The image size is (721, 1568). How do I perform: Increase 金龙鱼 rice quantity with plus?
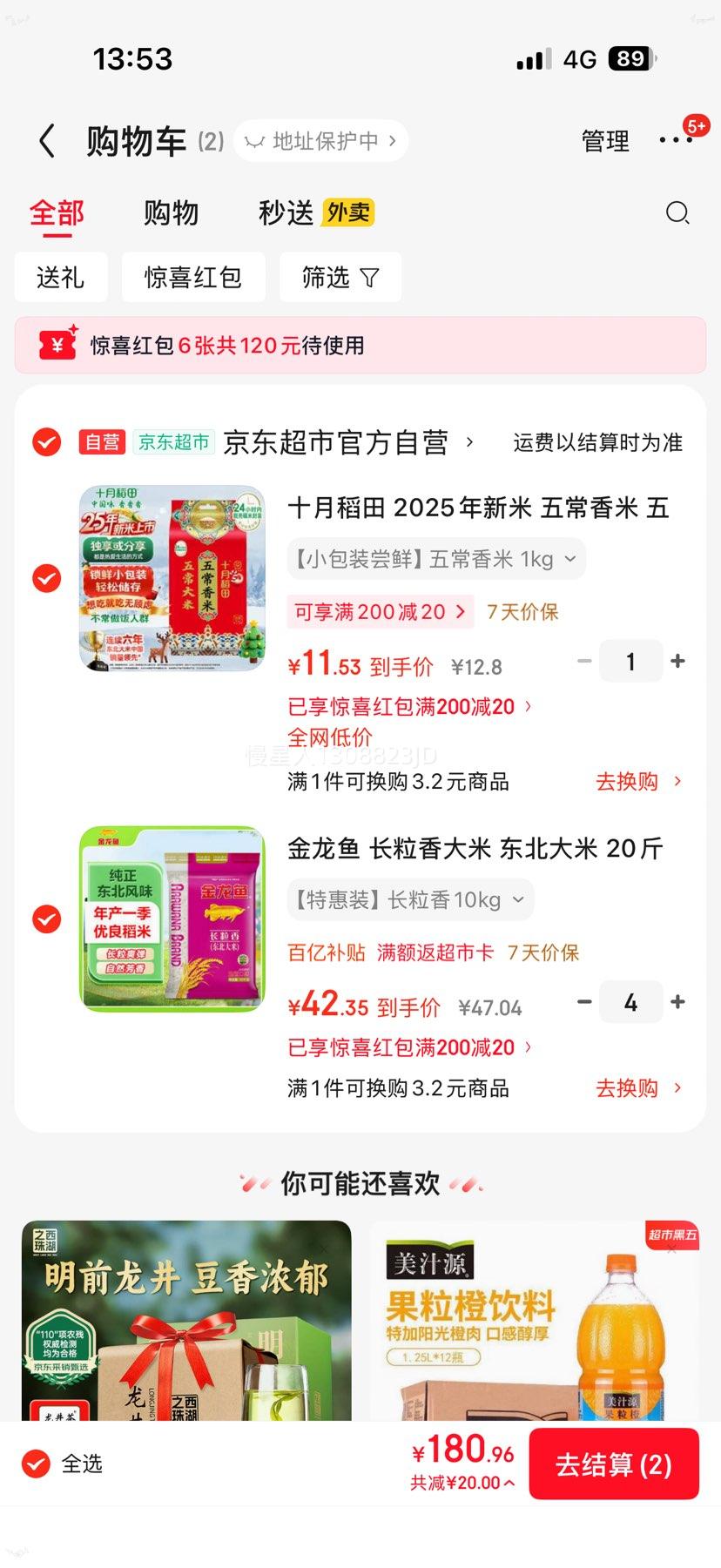pyautogui.click(x=677, y=1002)
